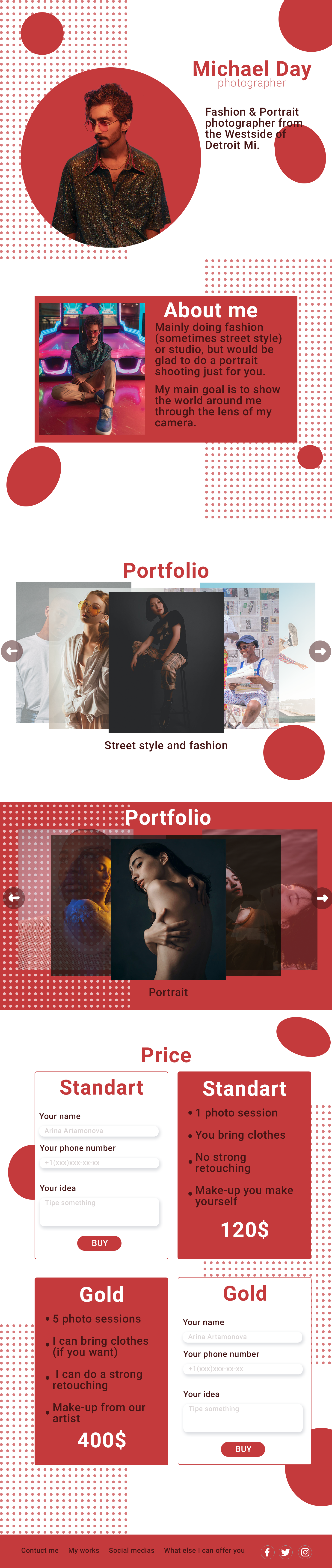Open the Instagram profile
This screenshot has height=1568, width=332.
(305, 1552)
